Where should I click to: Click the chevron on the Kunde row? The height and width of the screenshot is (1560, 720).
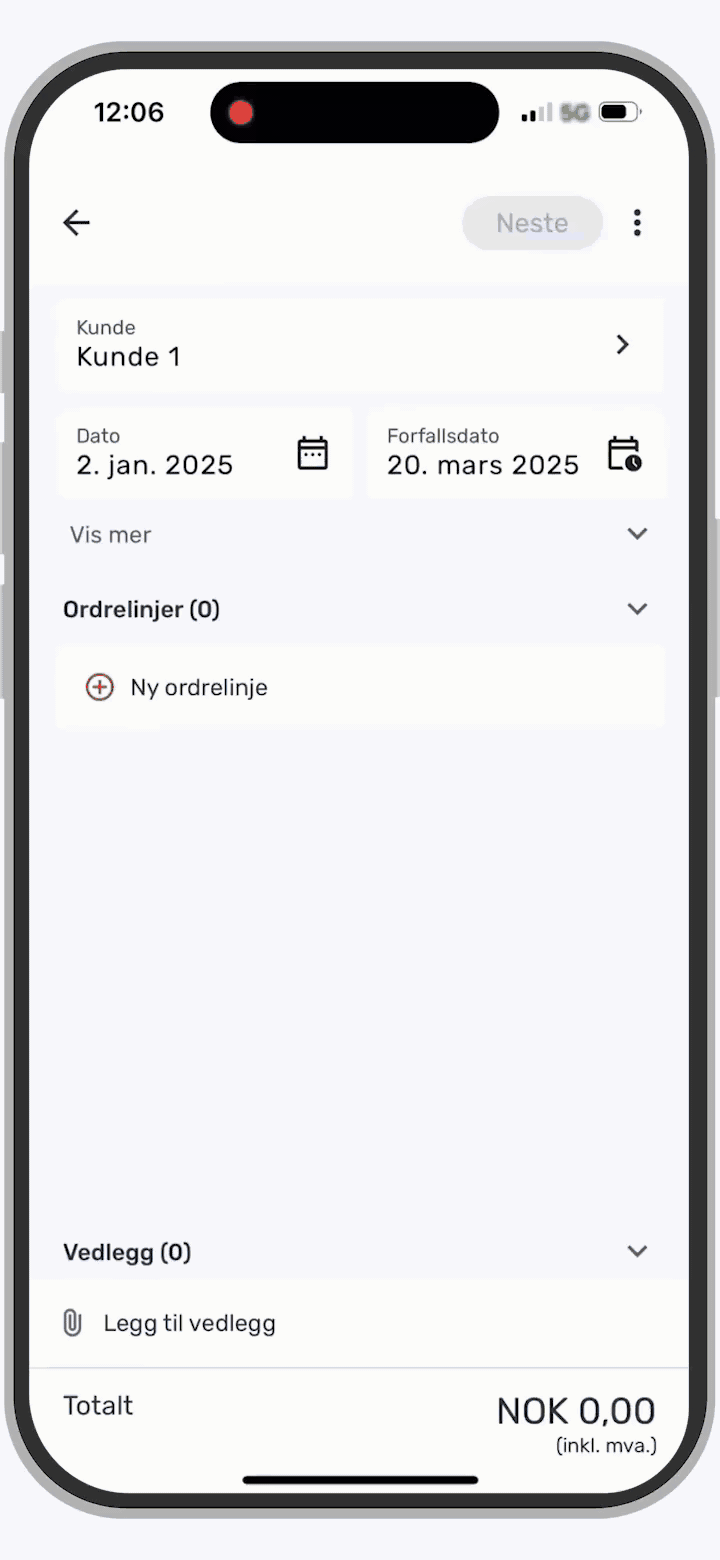pyautogui.click(x=622, y=344)
